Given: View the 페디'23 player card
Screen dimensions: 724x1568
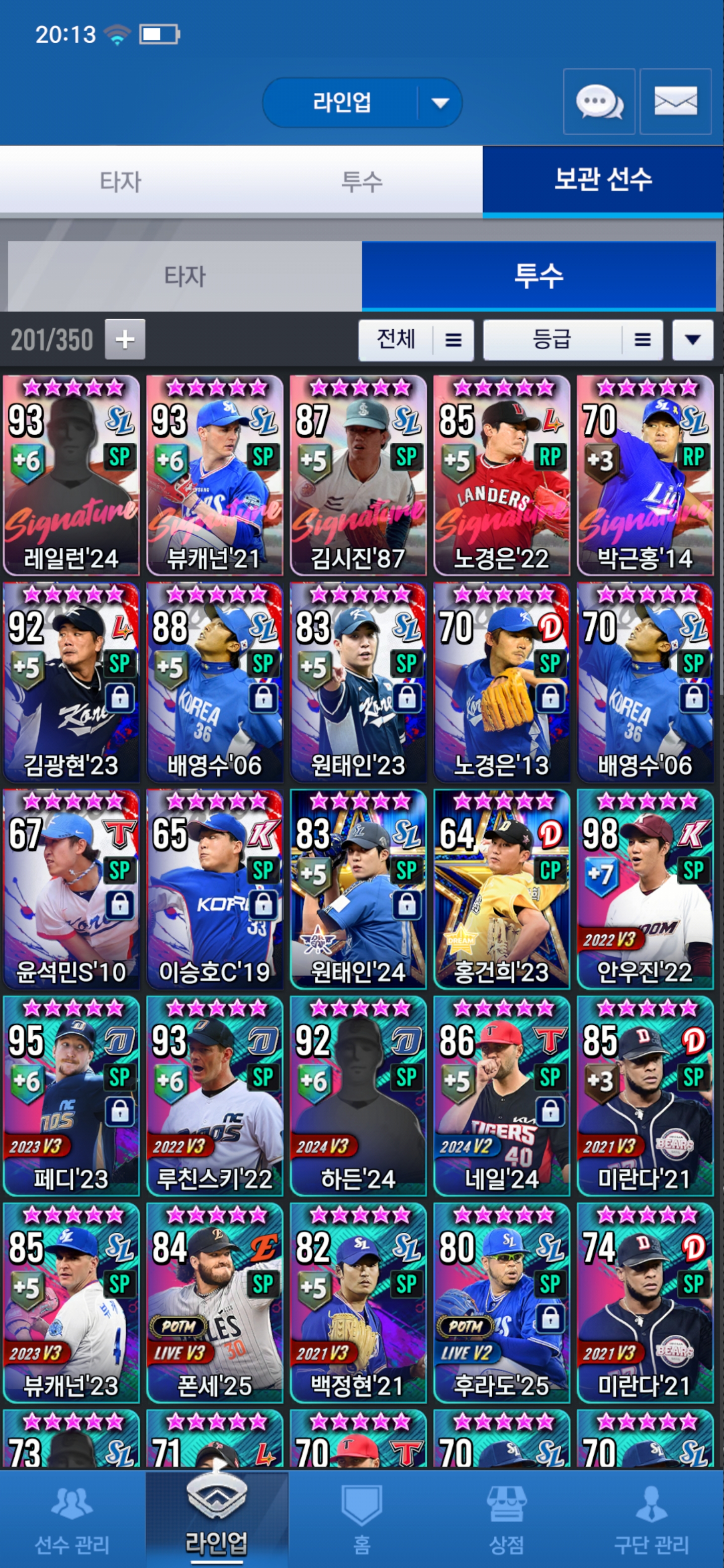Looking at the screenshot, I should click(71, 1096).
